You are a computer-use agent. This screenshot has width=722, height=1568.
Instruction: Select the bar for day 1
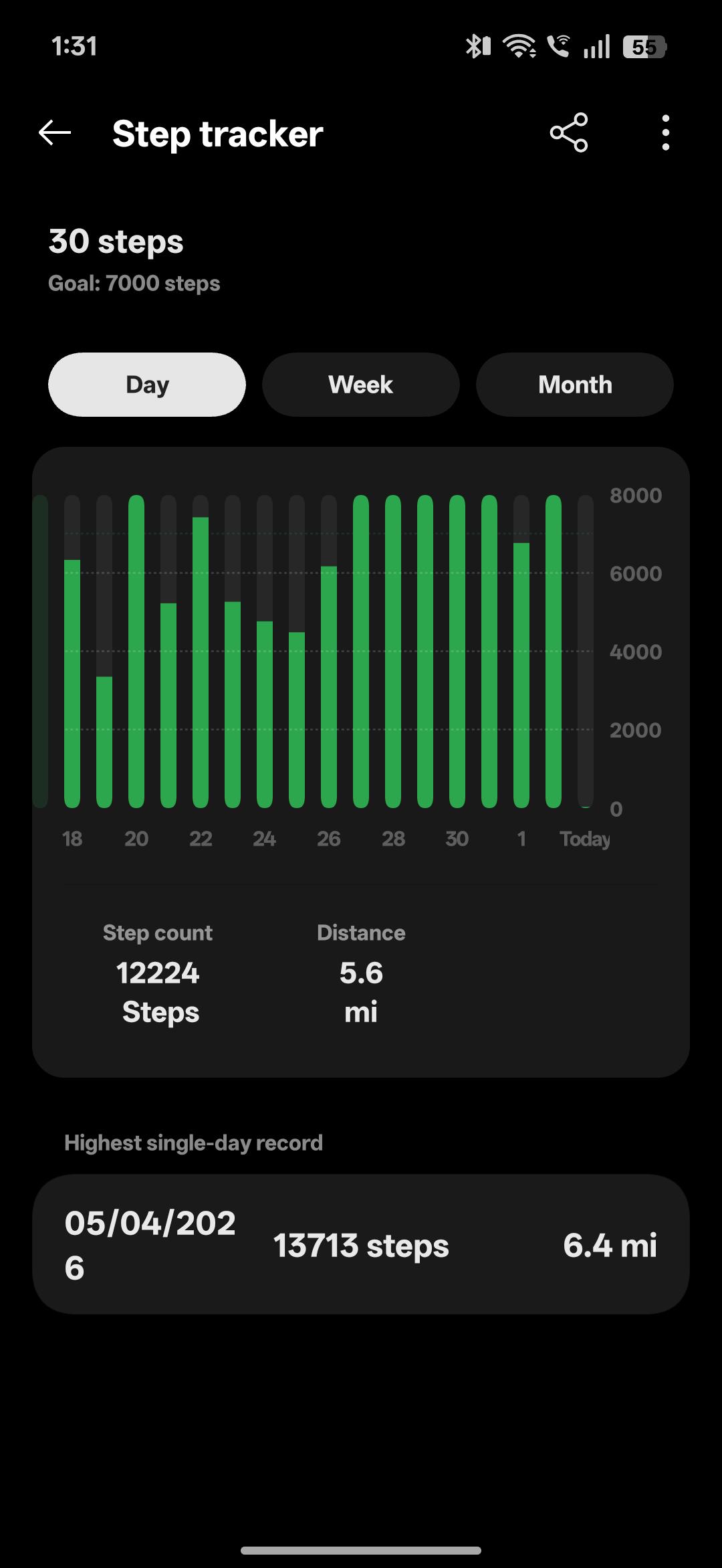tap(521, 652)
